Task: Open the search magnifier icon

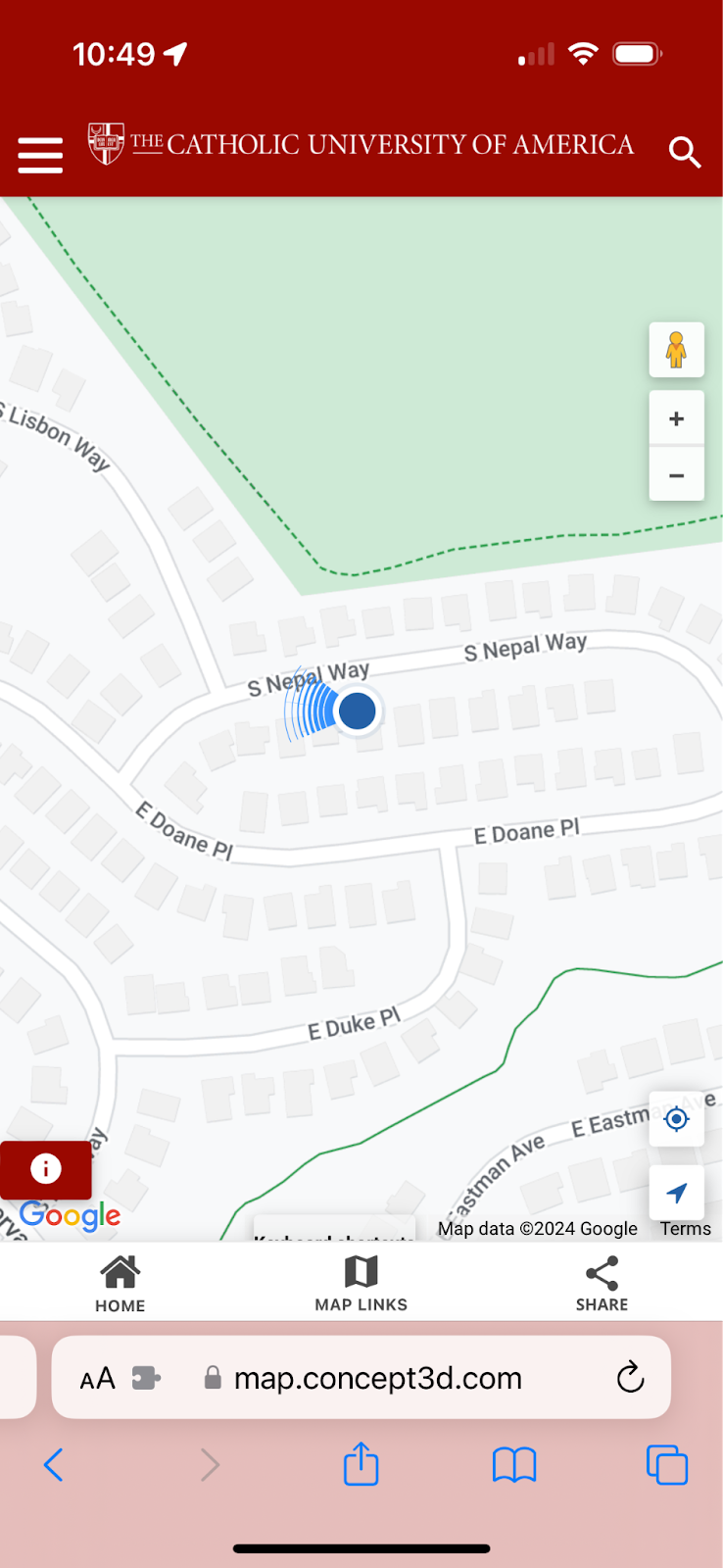Action: pyautogui.click(x=685, y=153)
